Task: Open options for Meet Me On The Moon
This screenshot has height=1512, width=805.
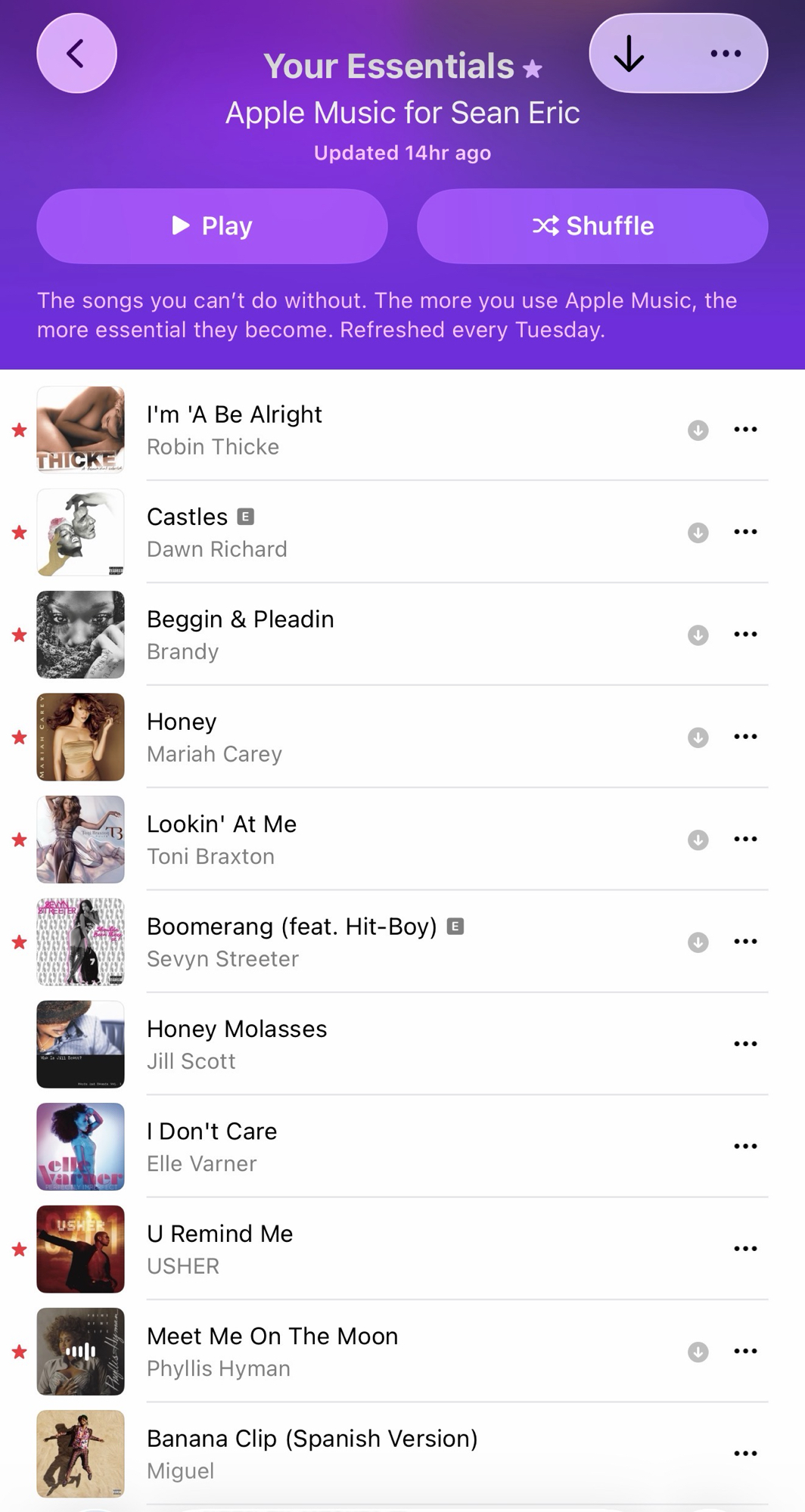Action: pos(744,1351)
